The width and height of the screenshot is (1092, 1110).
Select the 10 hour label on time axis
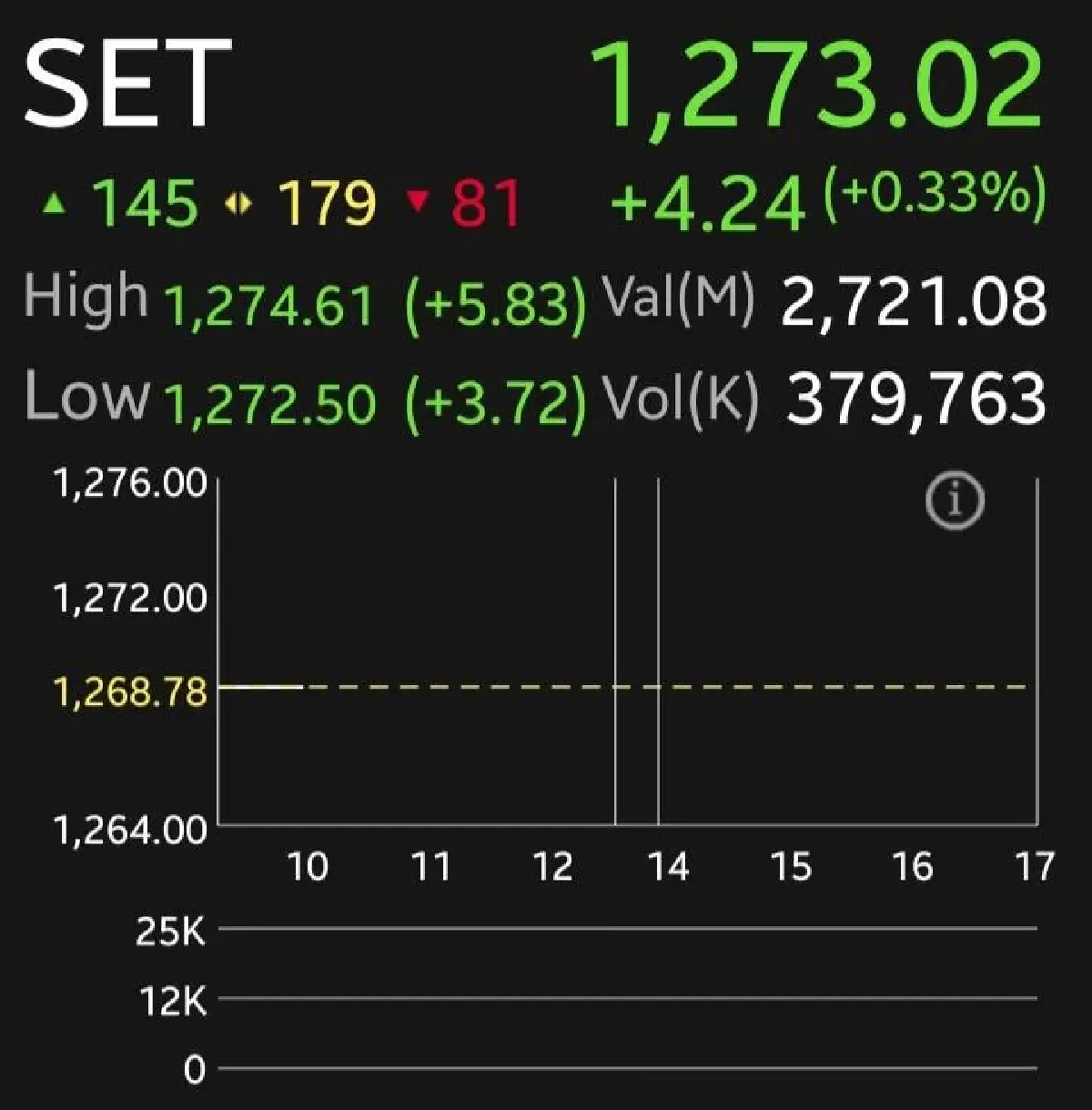coord(309,867)
